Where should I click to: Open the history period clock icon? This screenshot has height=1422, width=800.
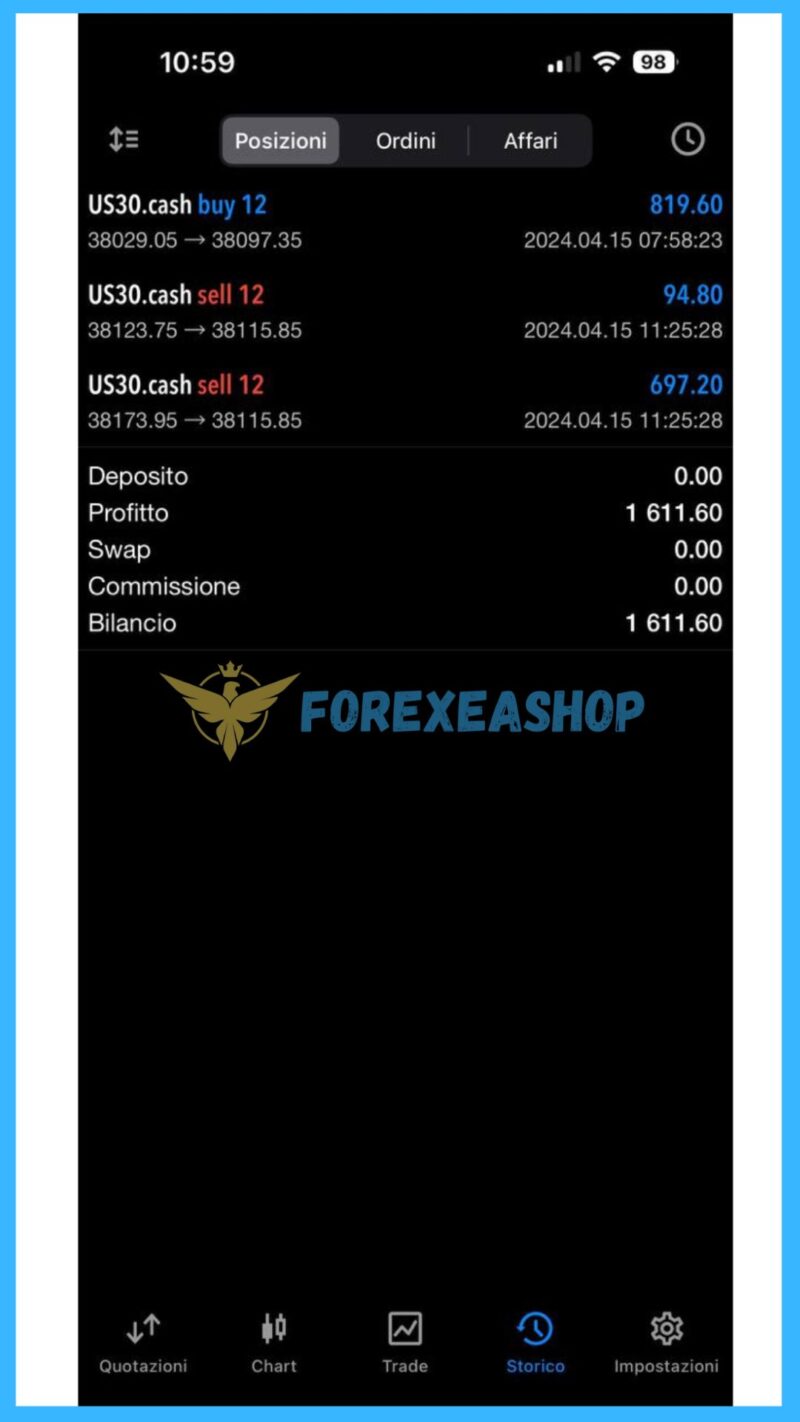coord(687,140)
